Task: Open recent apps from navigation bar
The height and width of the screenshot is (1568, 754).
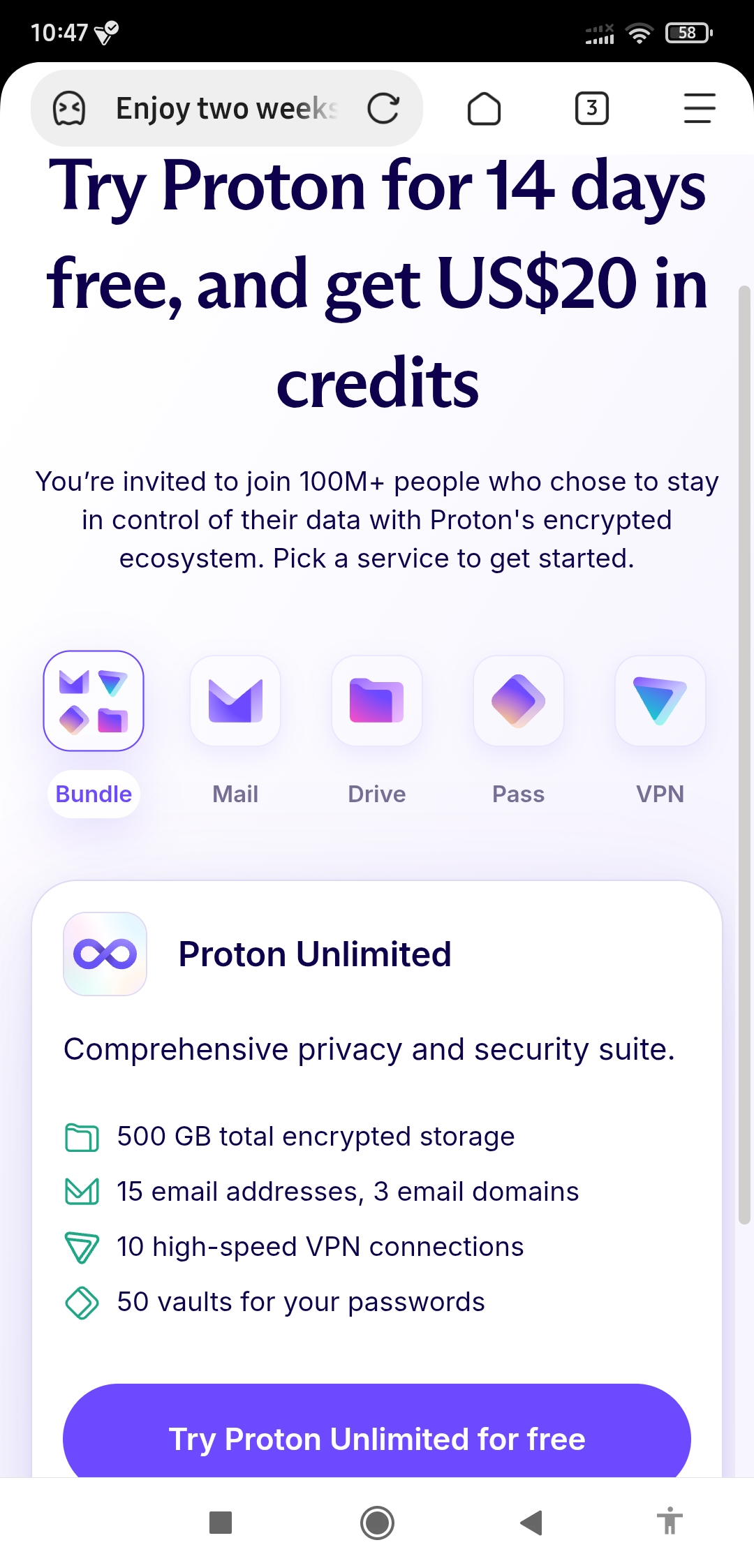Action: [221, 1523]
